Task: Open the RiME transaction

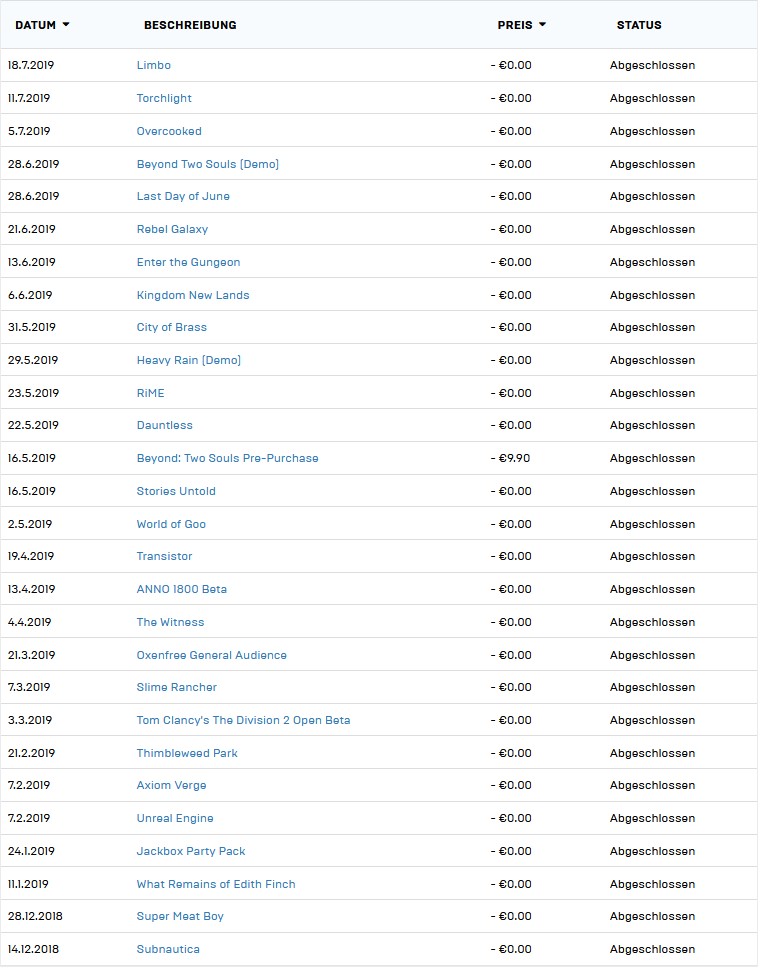Action: tap(150, 393)
